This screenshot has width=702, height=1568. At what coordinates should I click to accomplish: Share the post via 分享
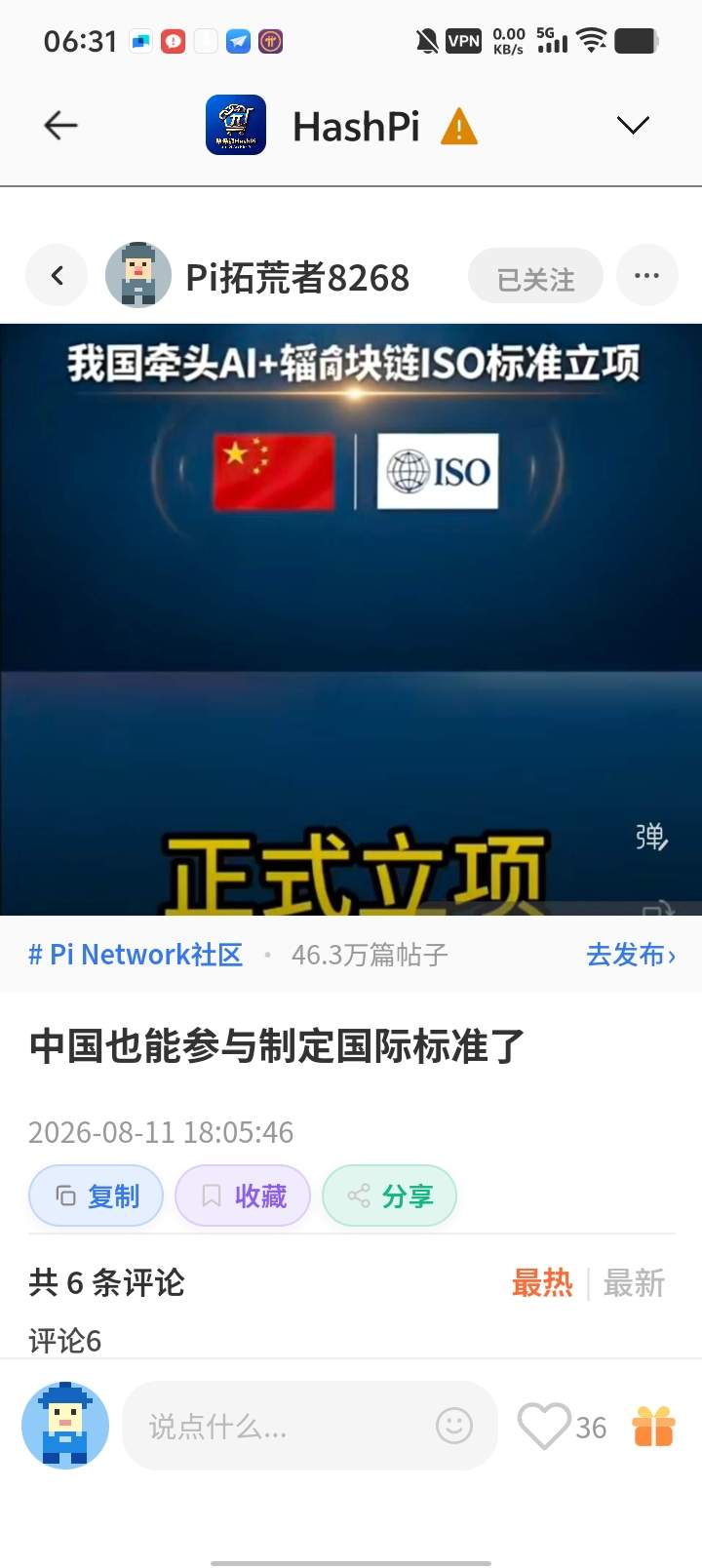tap(389, 1196)
